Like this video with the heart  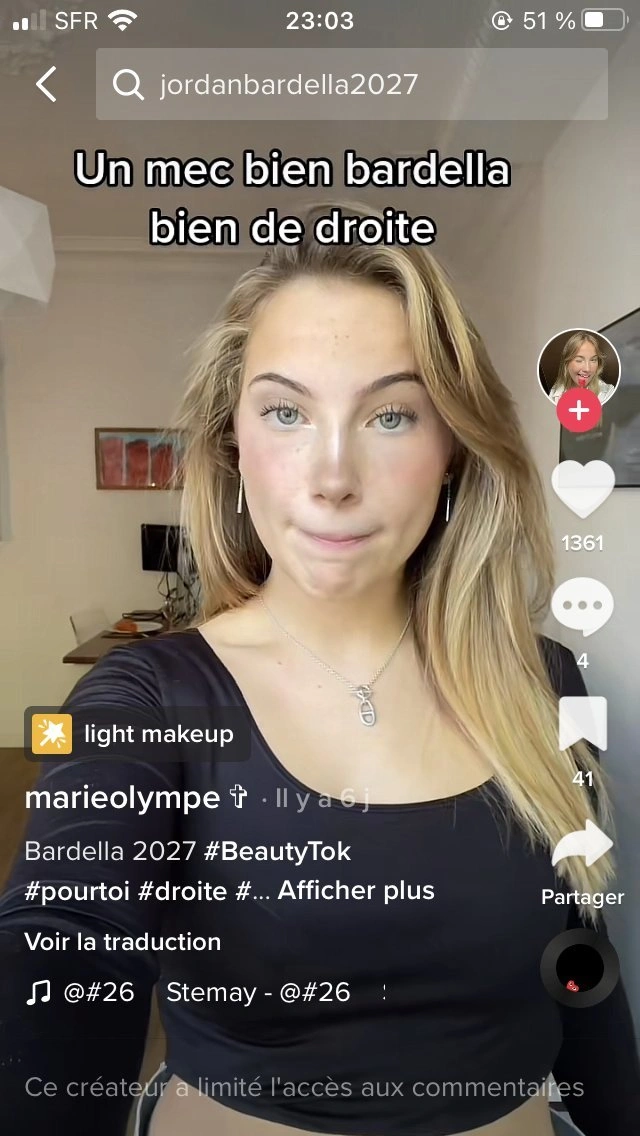point(583,489)
